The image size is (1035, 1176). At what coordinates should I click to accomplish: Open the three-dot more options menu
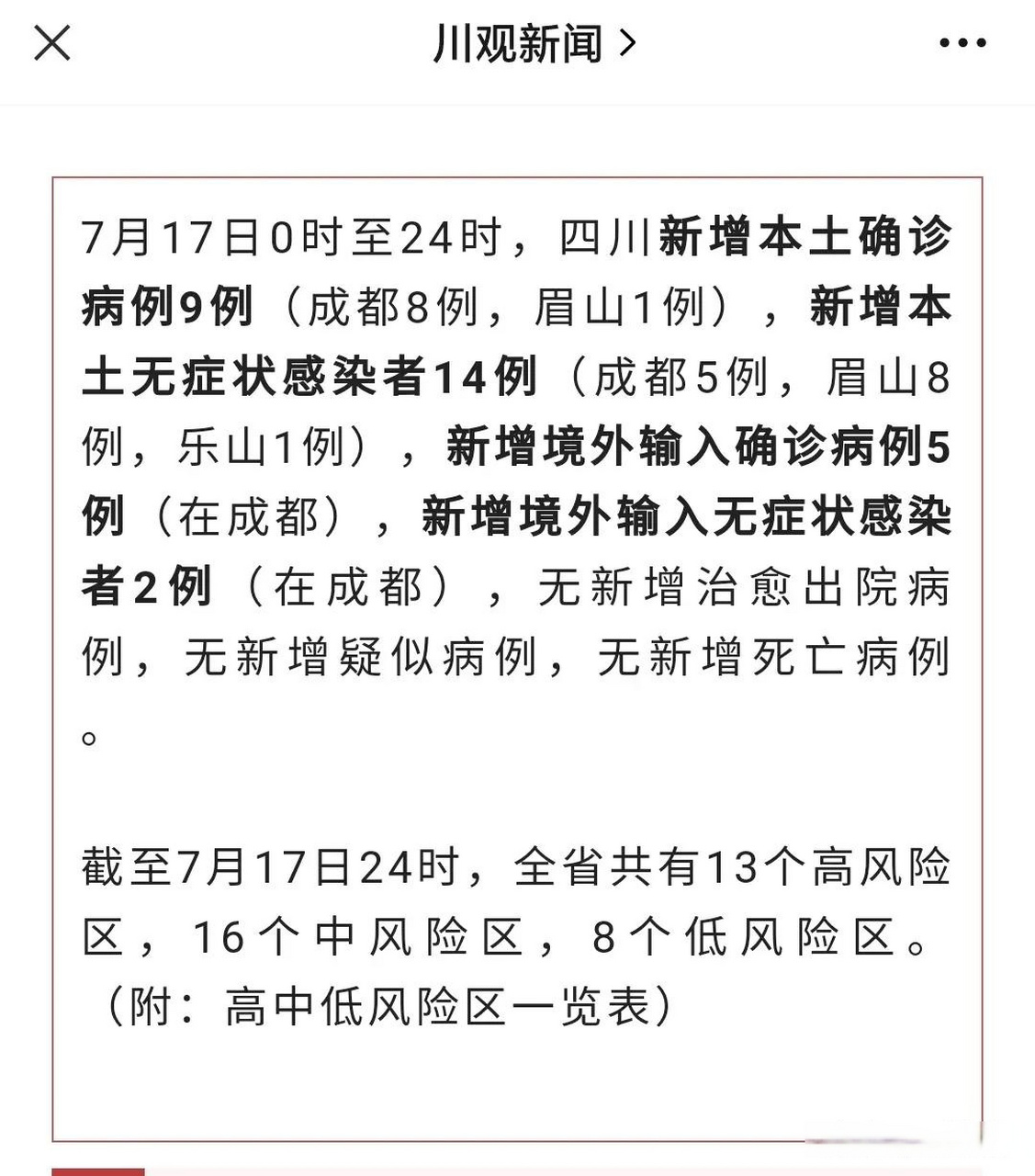click(962, 43)
